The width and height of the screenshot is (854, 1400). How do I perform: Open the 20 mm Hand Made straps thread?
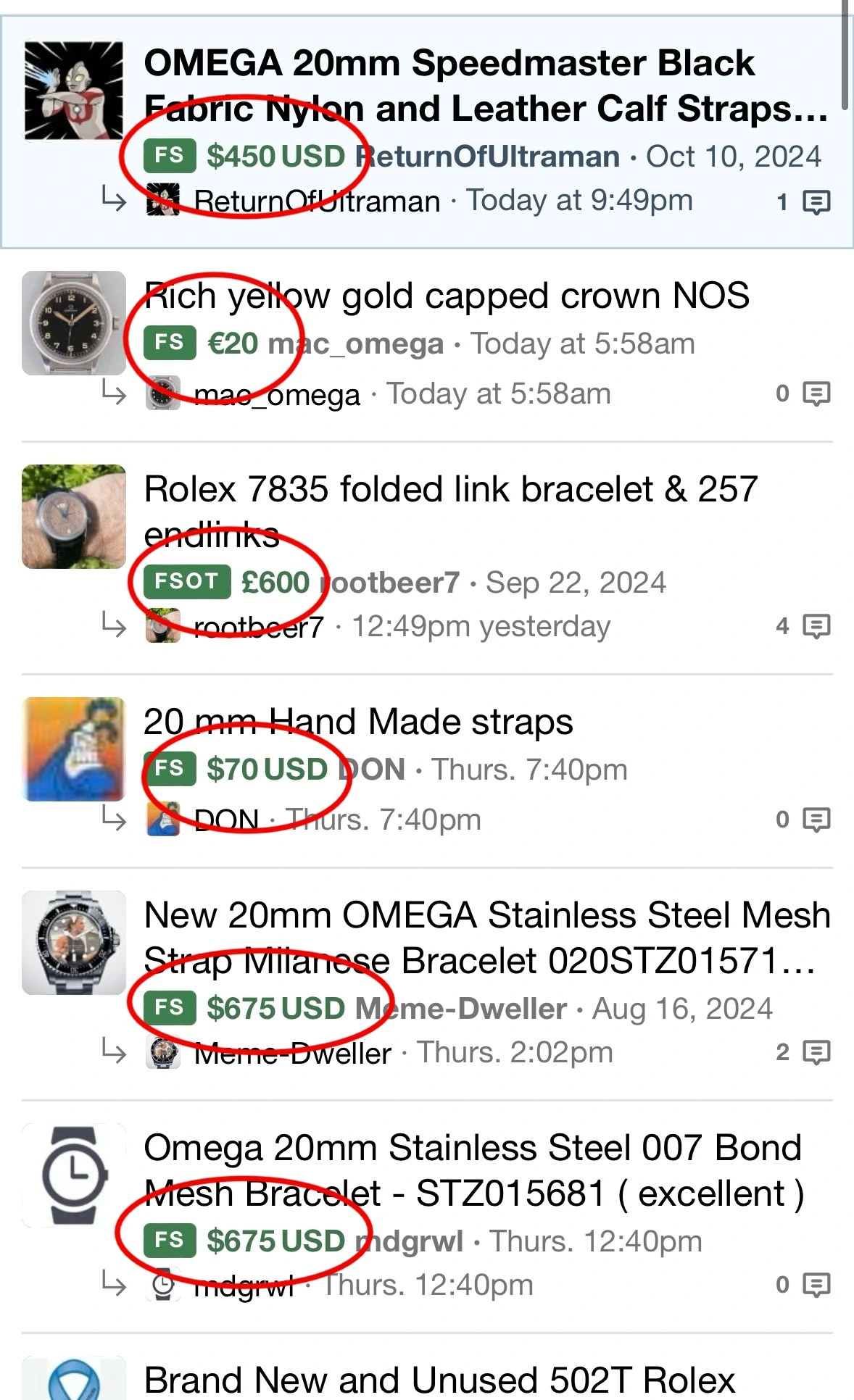(x=358, y=722)
